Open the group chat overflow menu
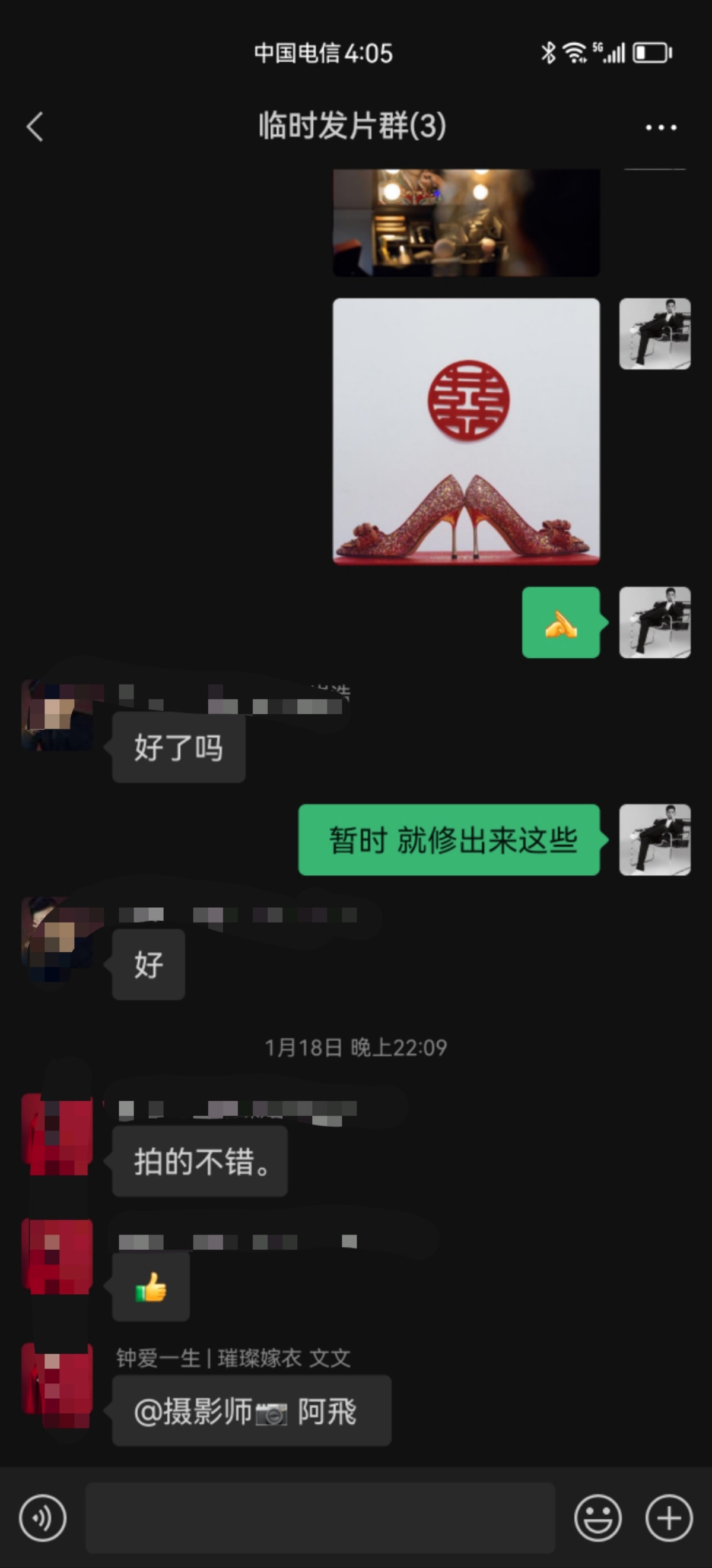This screenshot has height=1568, width=712. click(x=661, y=127)
